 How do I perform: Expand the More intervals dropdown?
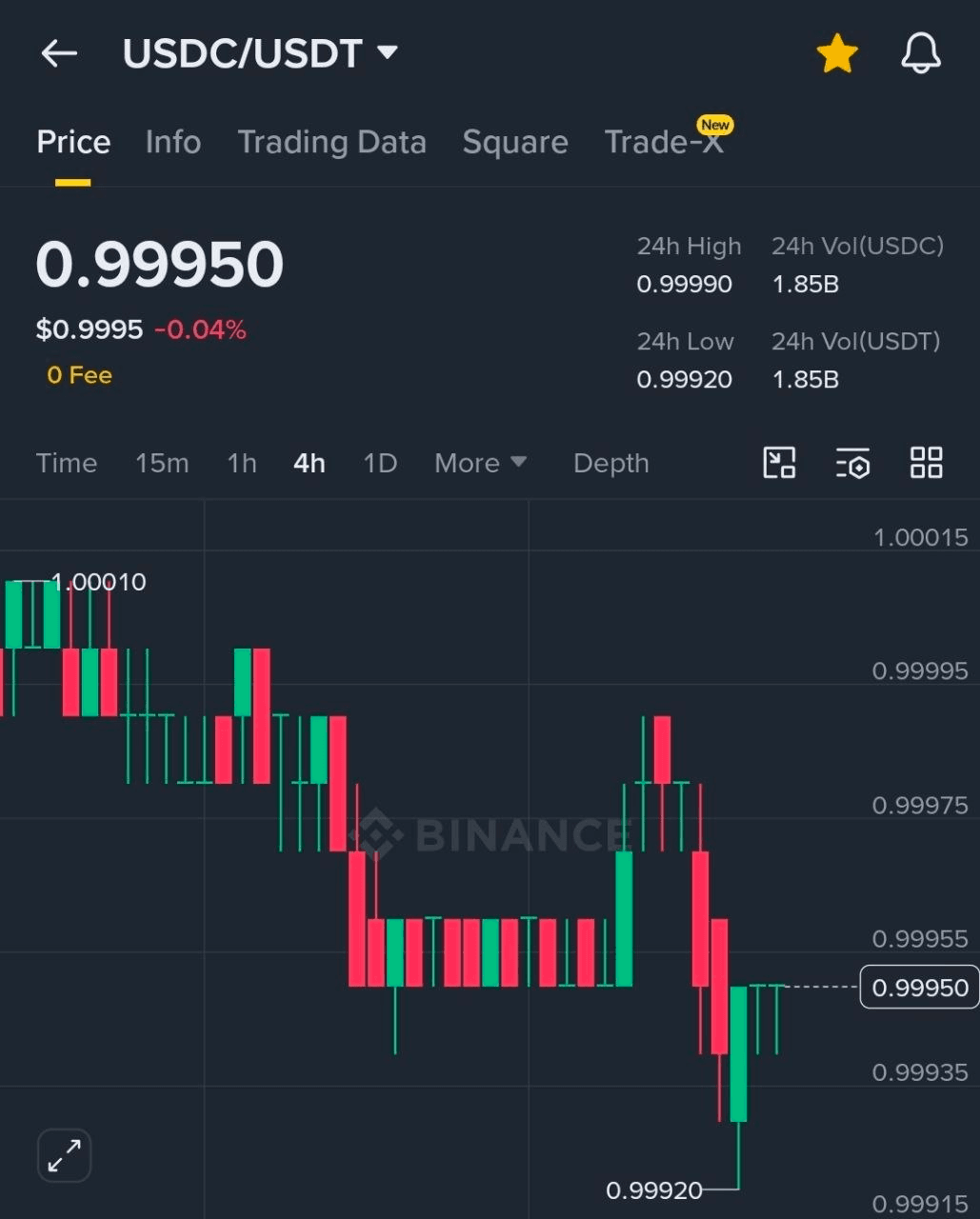[x=480, y=463]
